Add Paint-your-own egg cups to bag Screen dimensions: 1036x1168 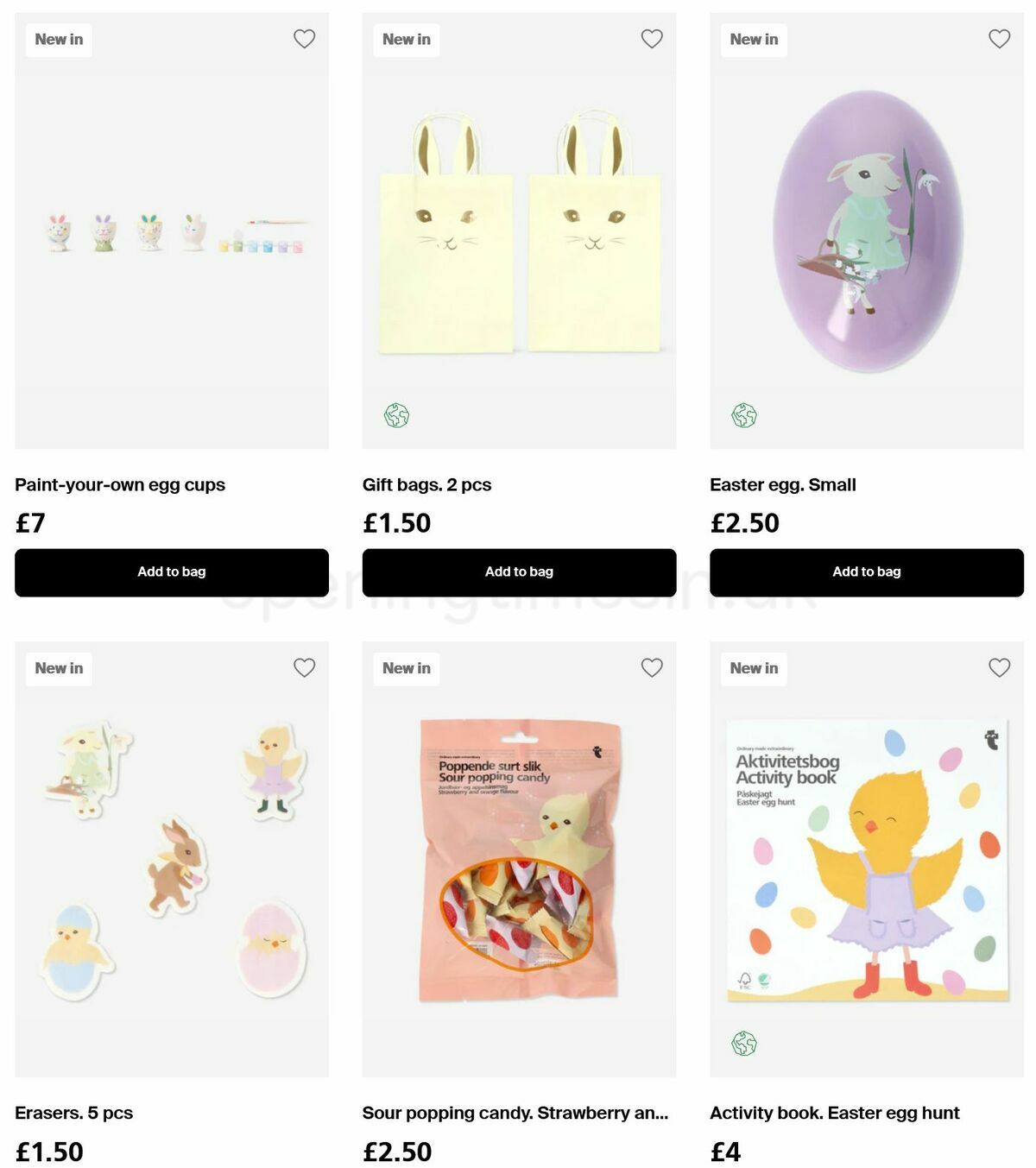pos(171,571)
